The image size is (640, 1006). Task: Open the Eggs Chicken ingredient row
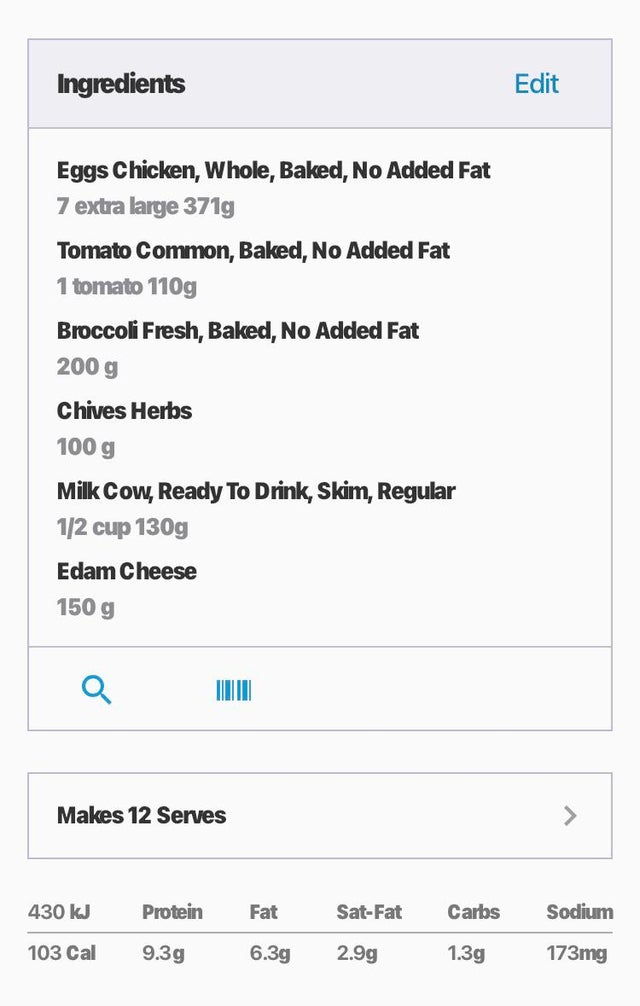pyautogui.click(x=273, y=187)
